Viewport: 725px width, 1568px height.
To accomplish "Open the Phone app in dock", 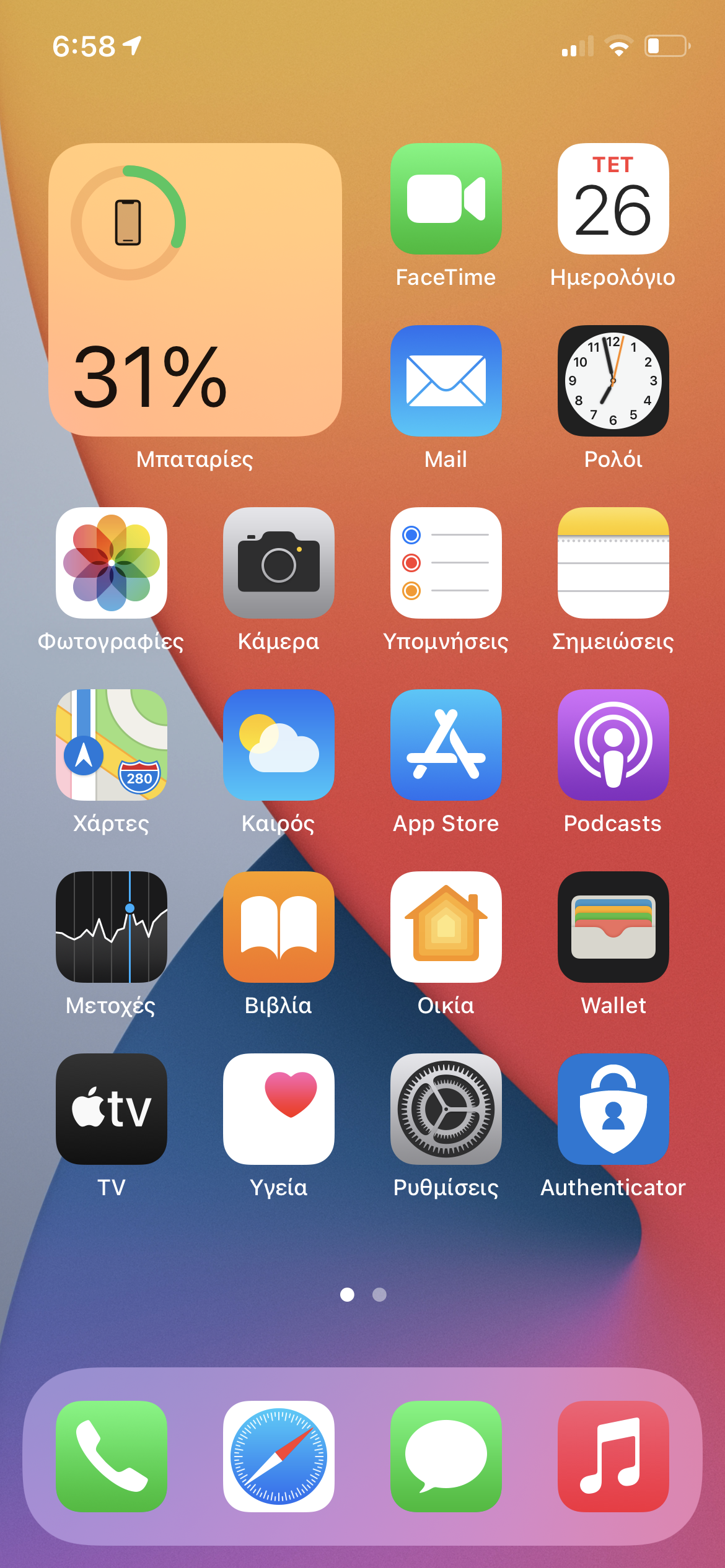I will [x=112, y=1456].
